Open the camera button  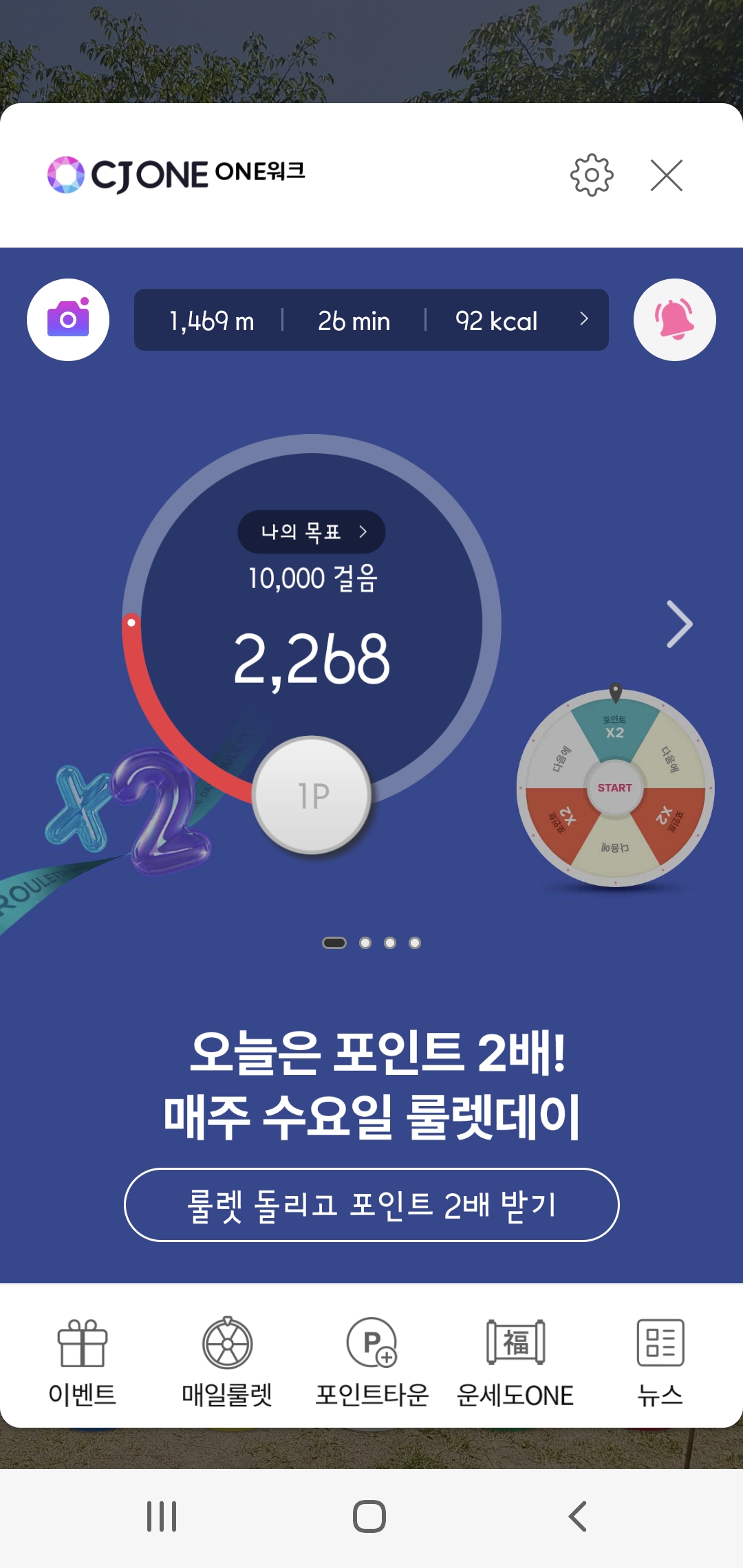click(x=68, y=320)
